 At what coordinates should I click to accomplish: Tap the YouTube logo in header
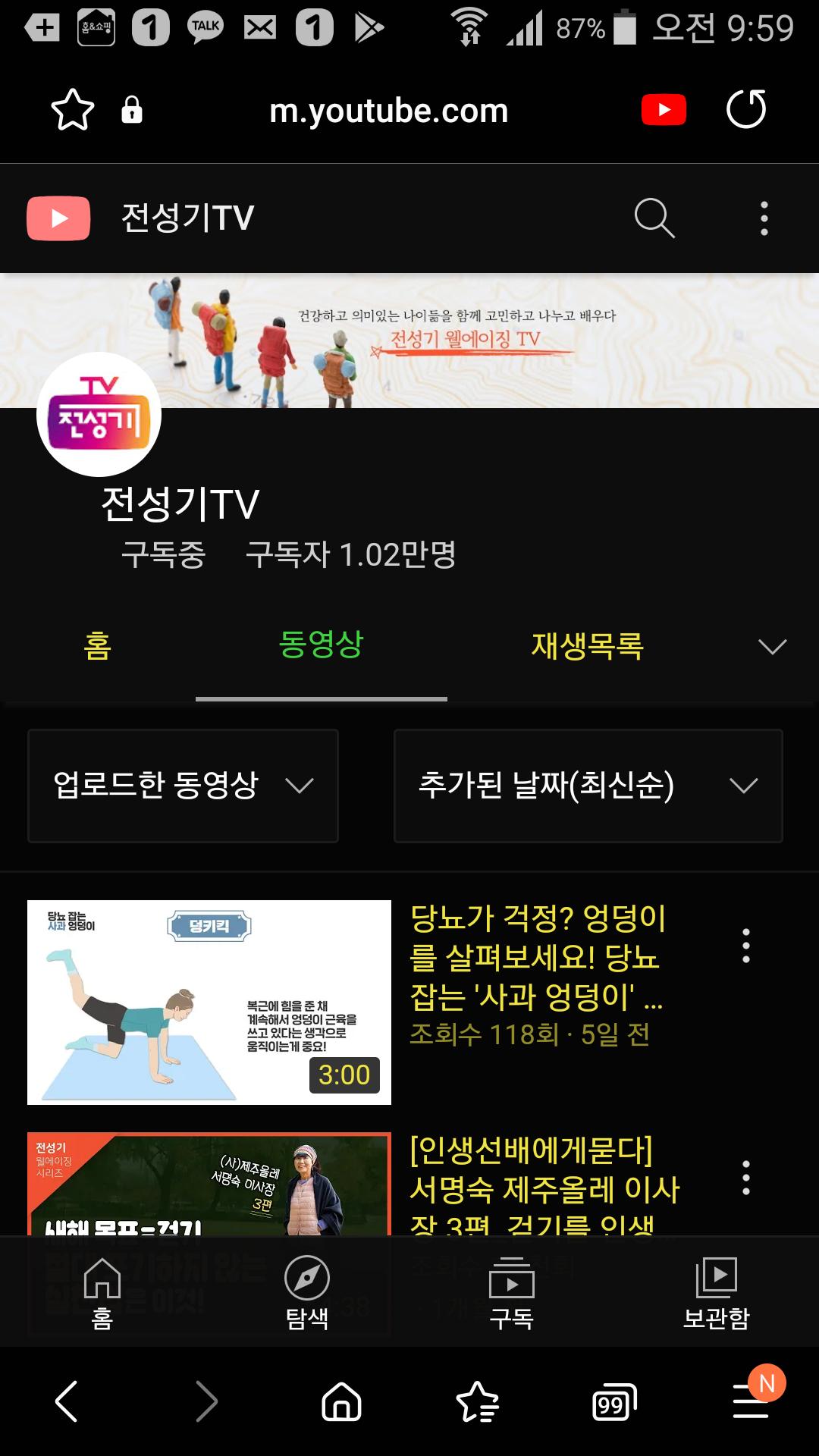click(x=58, y=218)
